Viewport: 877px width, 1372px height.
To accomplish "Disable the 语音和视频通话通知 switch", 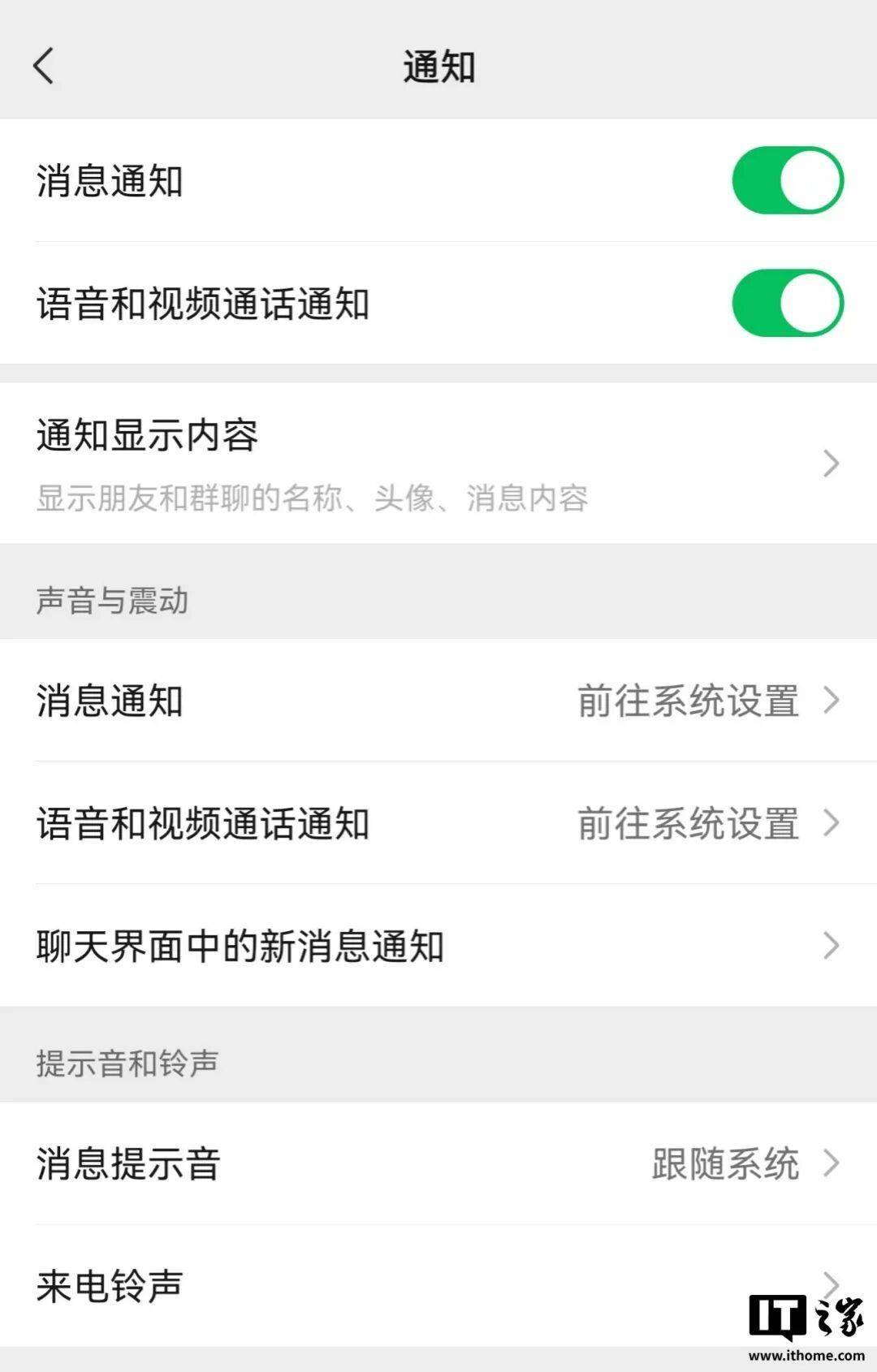I will (x=787, y=303).
